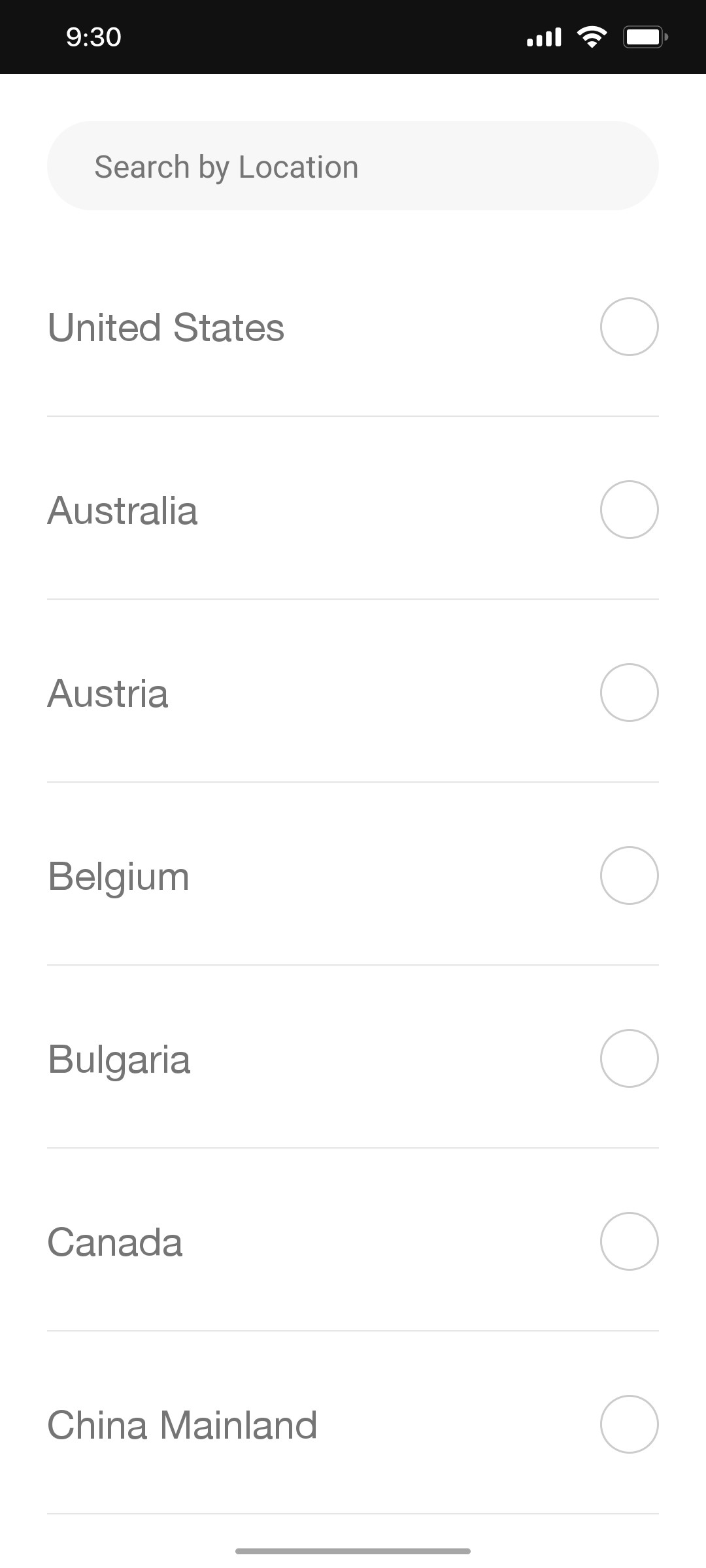Click the Bulgaria list entry
706x1568 pixels.
119,1058
